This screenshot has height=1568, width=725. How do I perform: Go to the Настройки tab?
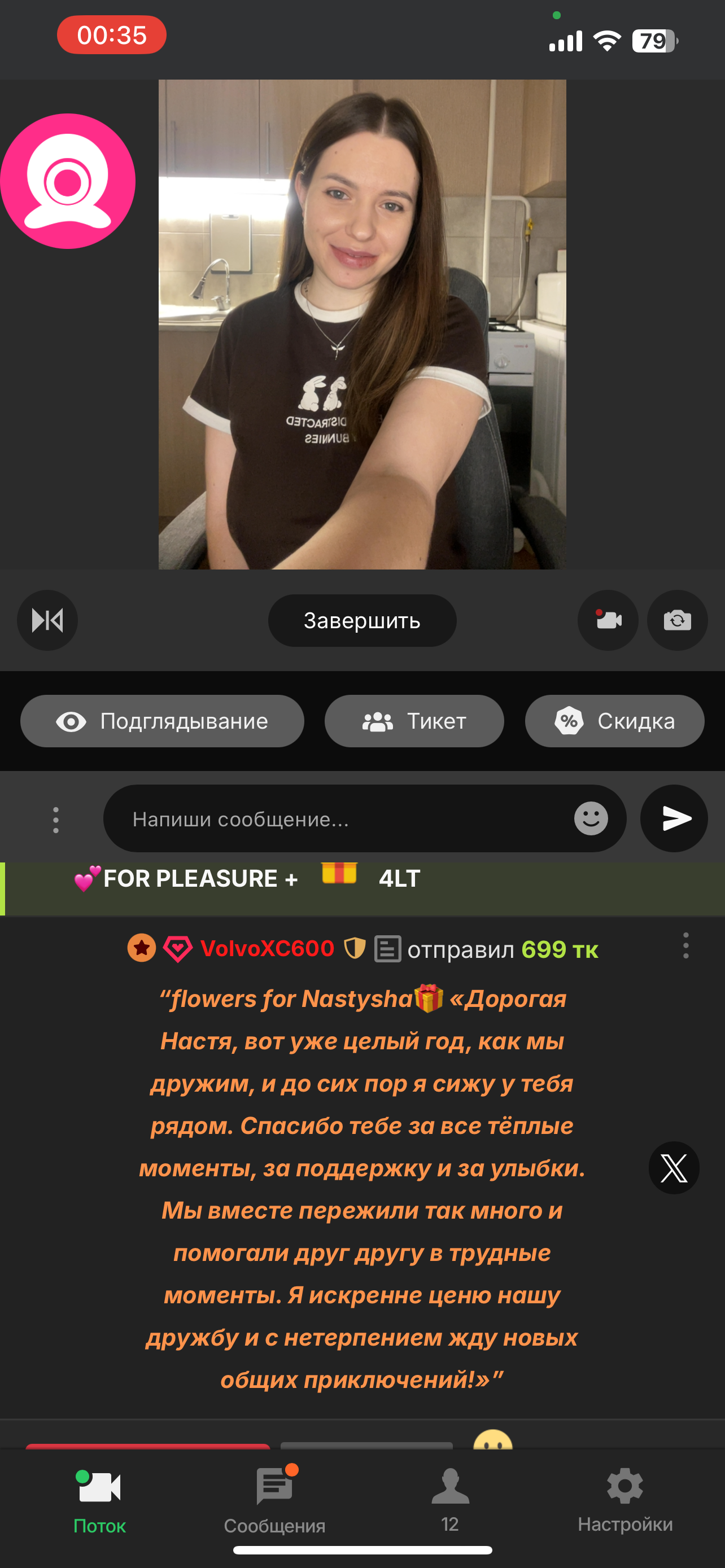point(624,1500)
